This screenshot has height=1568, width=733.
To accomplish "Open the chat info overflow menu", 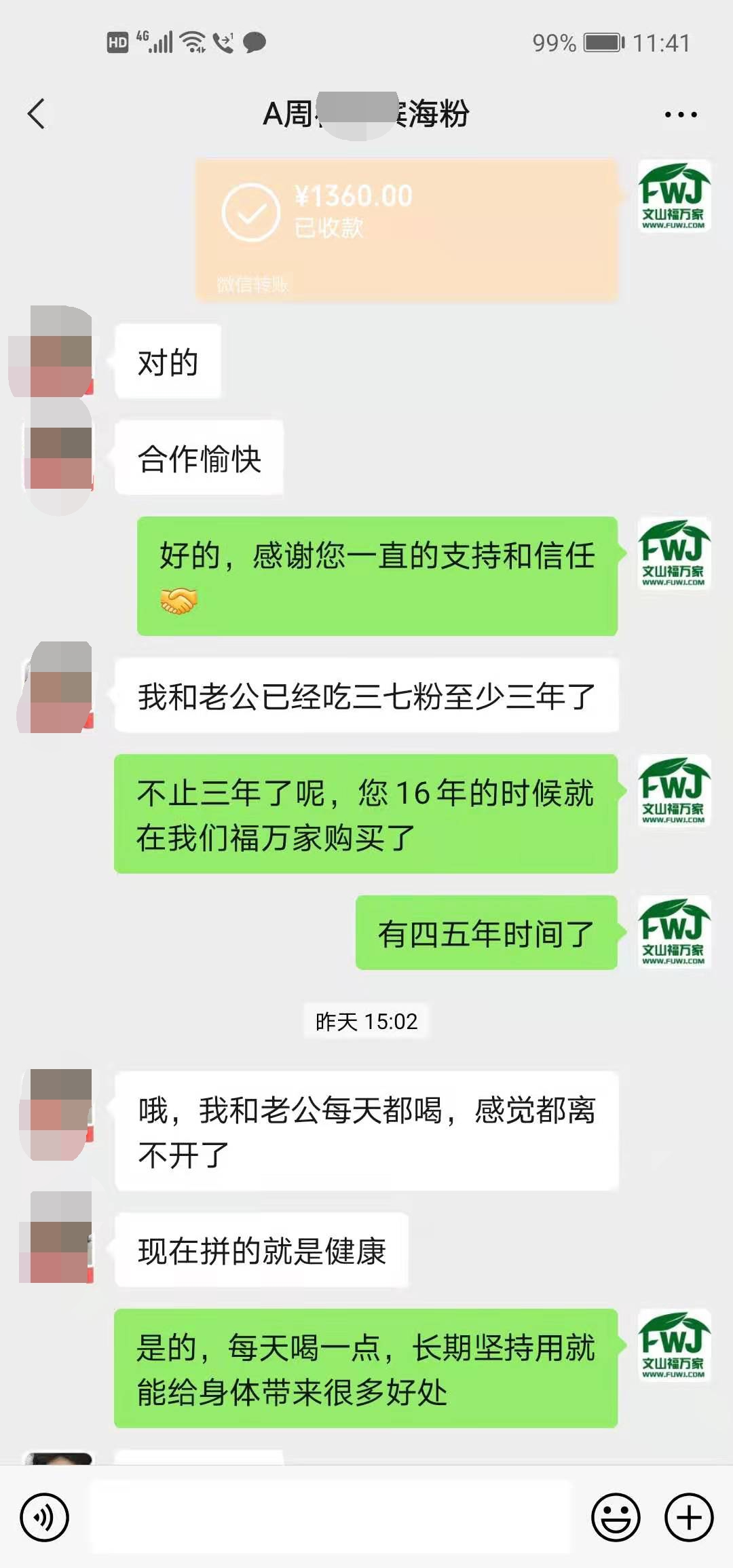I will coord(681,114).
